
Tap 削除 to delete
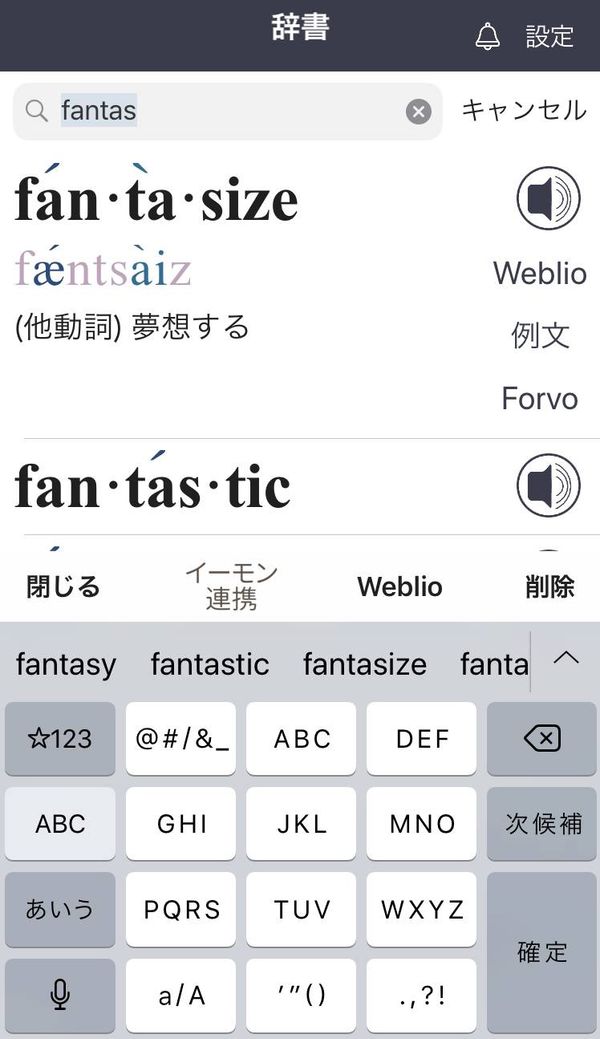(x=550, y=586)
